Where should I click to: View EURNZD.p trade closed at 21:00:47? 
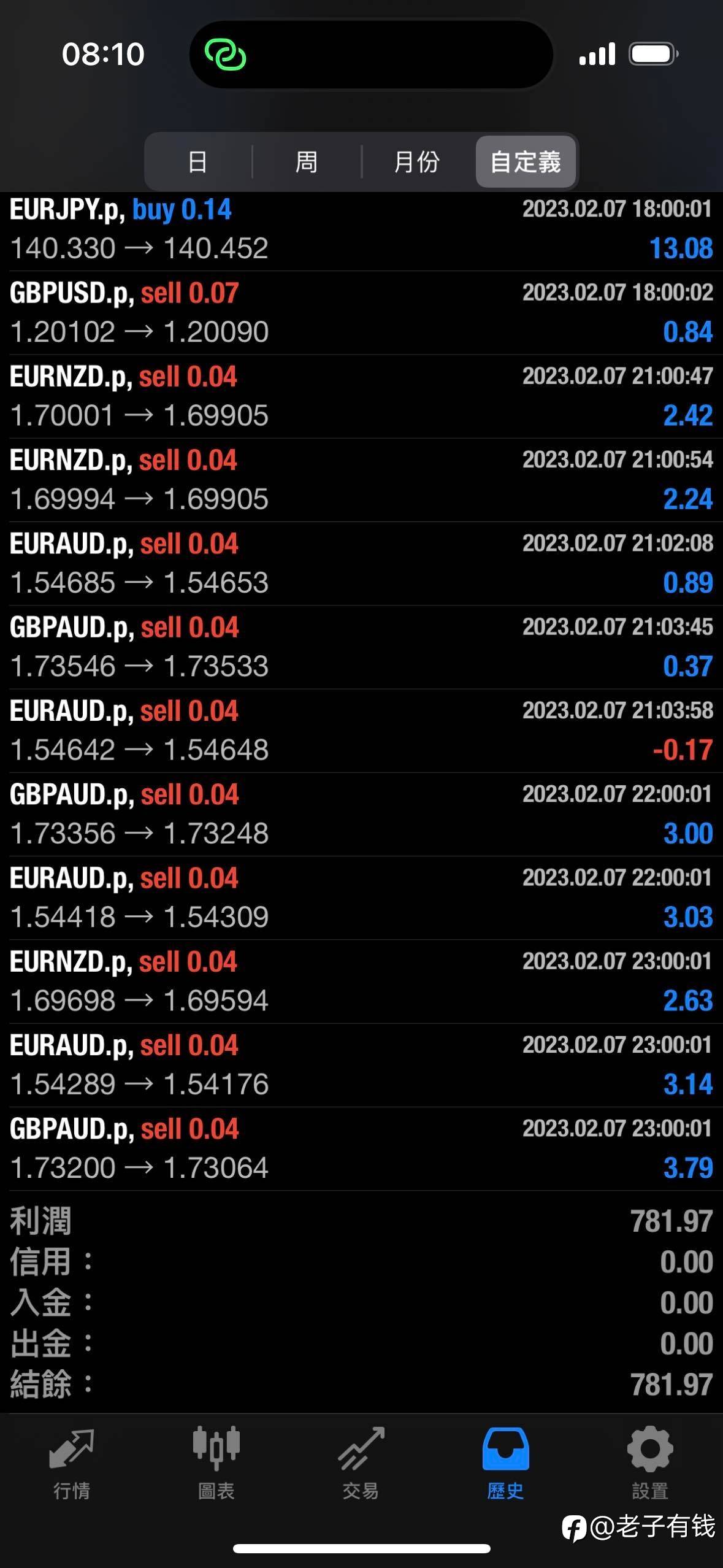click(361, 396)
